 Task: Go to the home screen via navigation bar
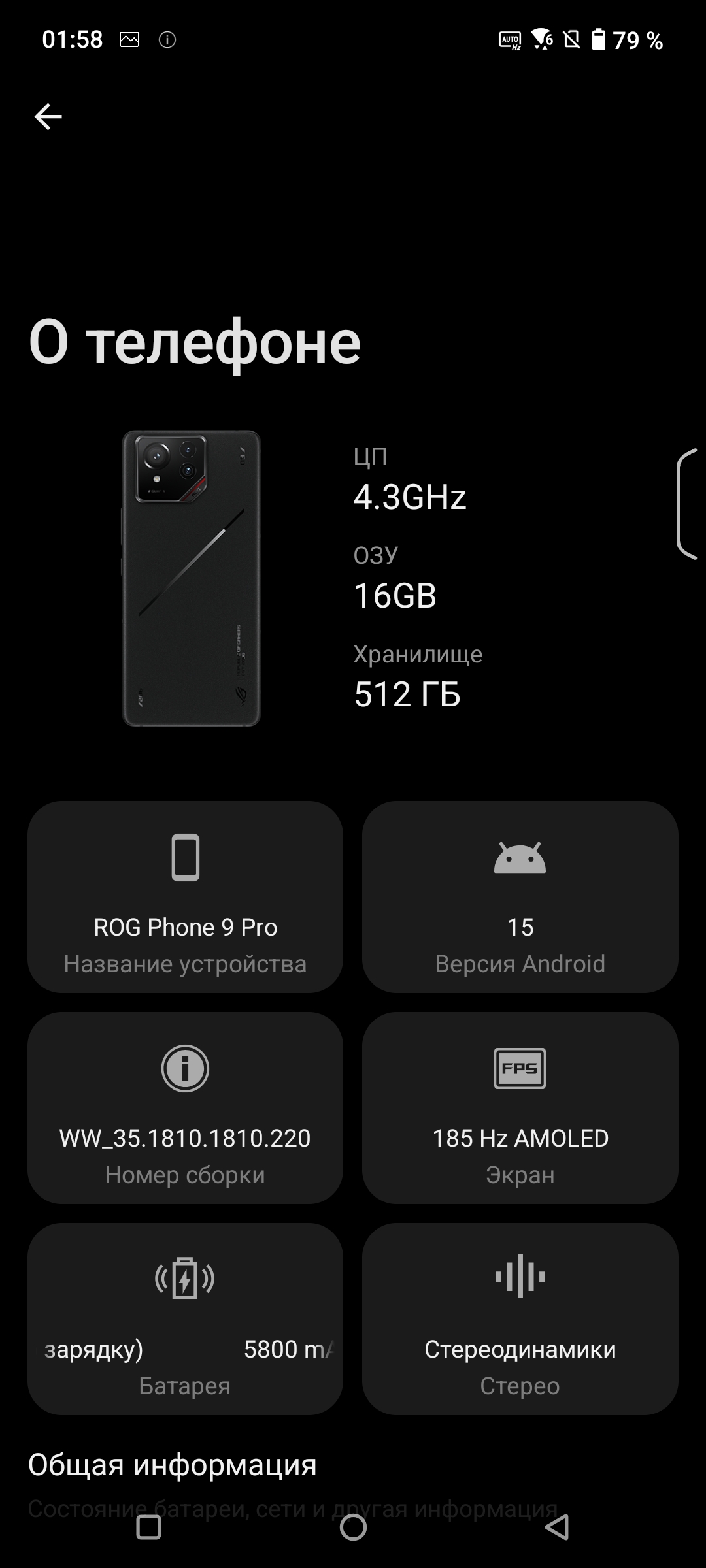[x=353, y=1527]
